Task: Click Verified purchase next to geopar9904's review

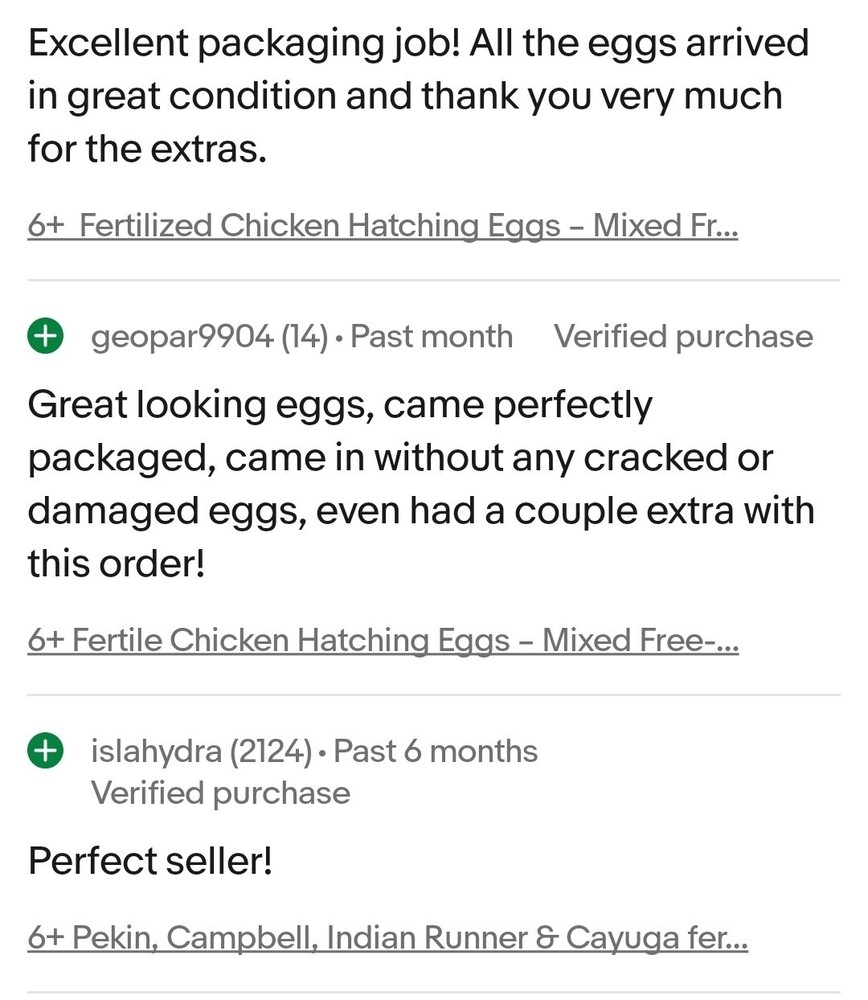Action: 686,336
